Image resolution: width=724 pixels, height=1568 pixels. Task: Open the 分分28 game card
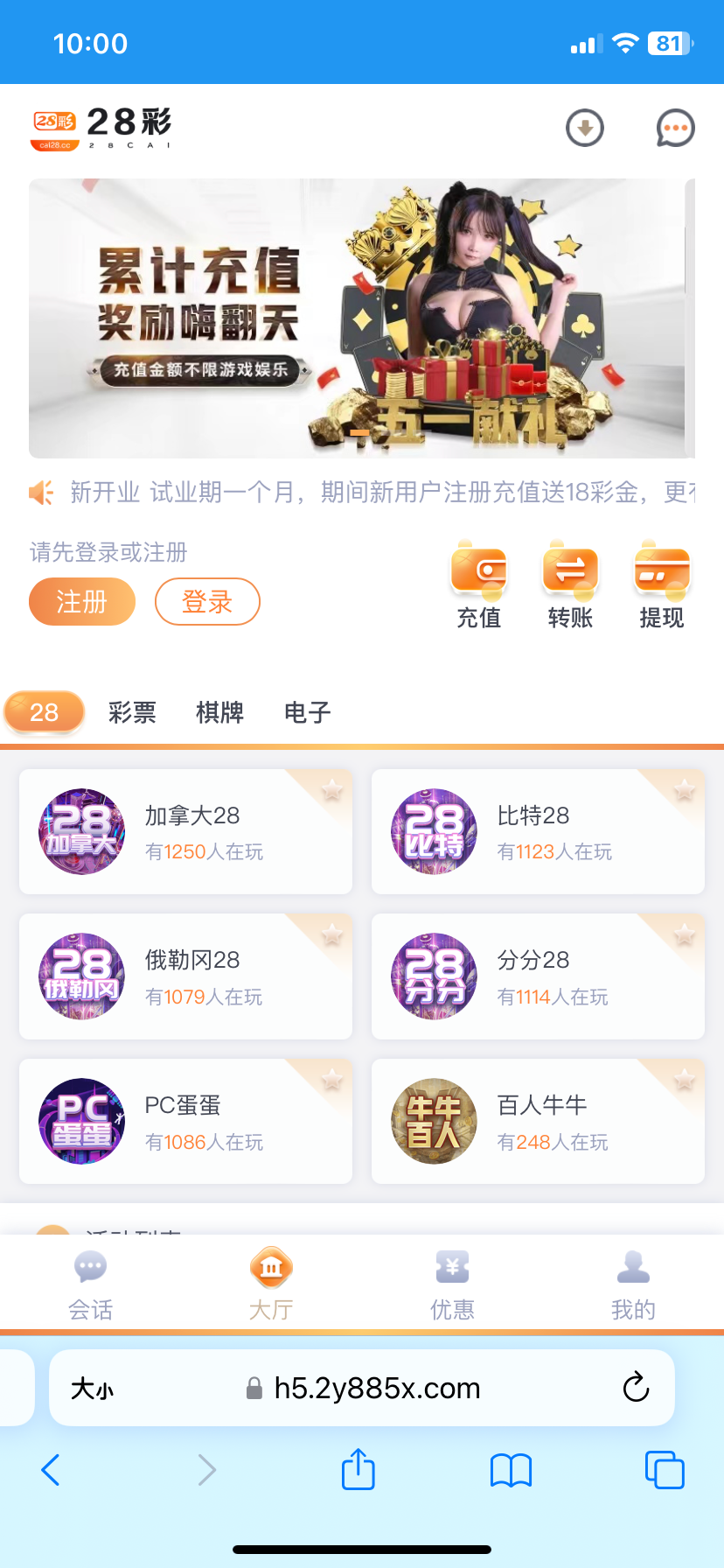tap(538, 976)
